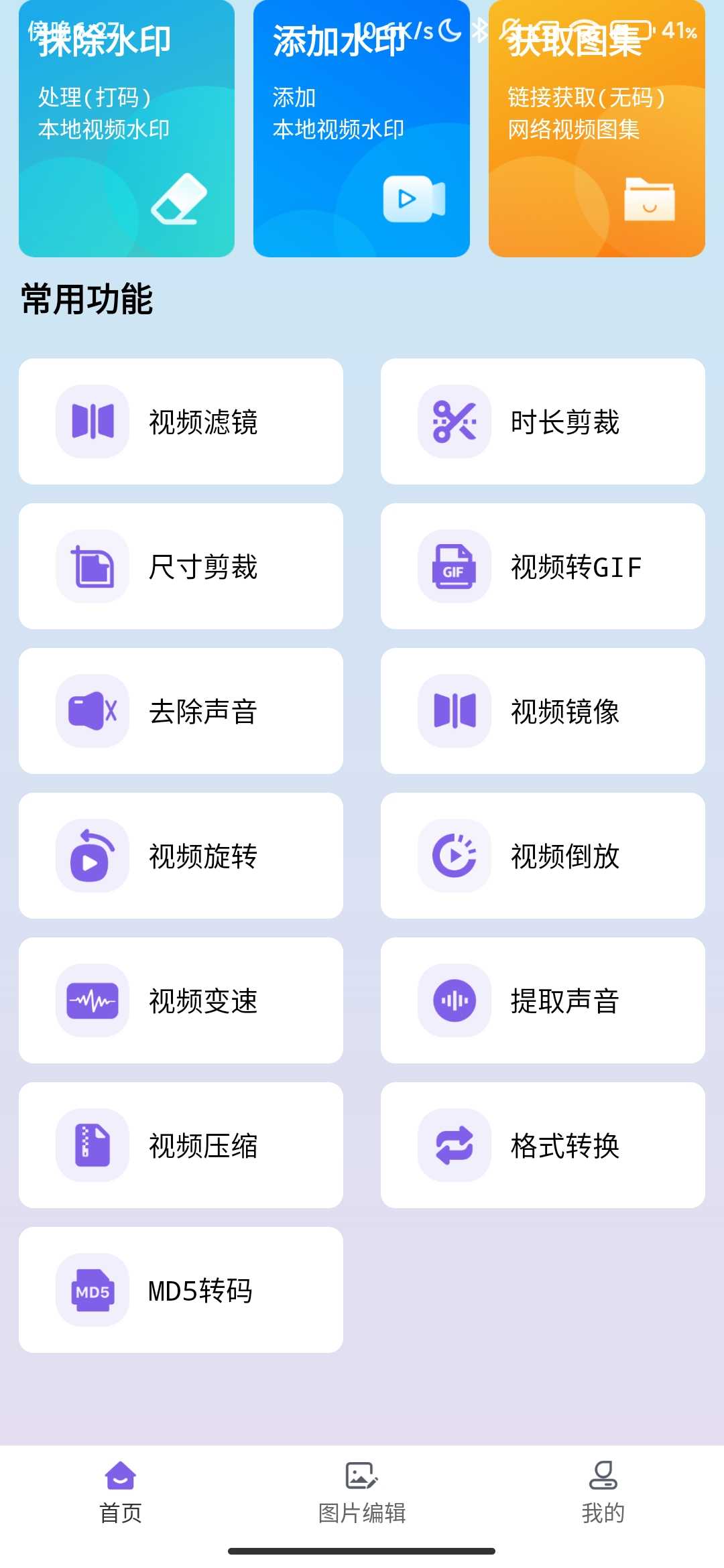Image resolution: width=724 pixels, height=1568 pixels.
Task: Select the 视频滤镜 video filter icon
Action: click(x=92, y=420)
